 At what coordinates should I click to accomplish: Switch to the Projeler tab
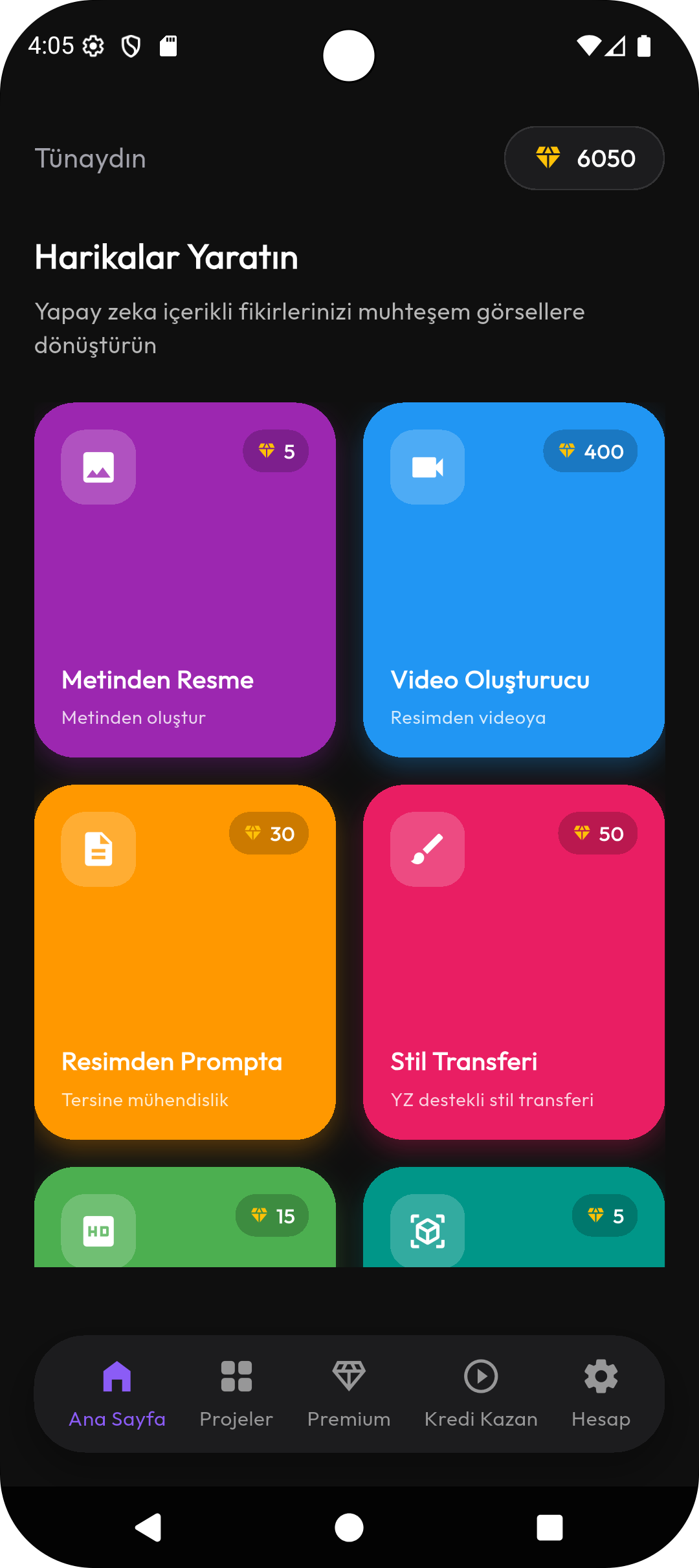click(x=236, y=1394)
